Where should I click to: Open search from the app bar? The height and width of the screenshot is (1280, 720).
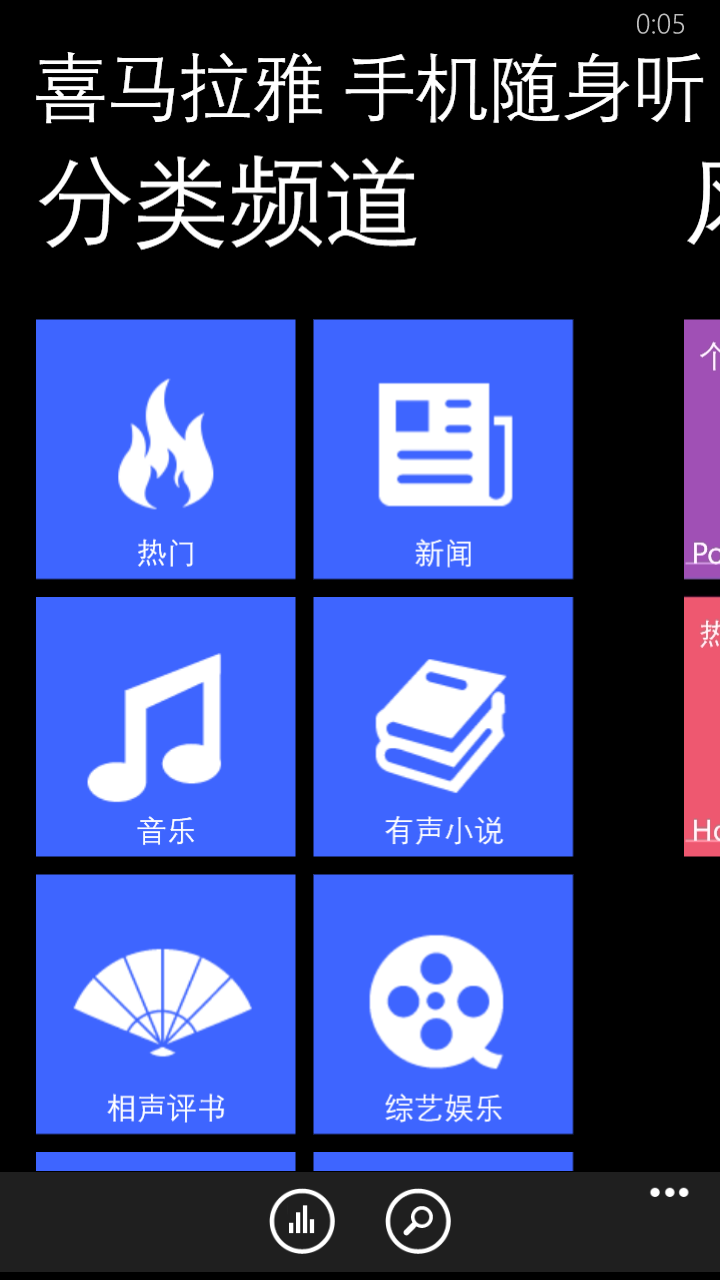coord(418,1221)
